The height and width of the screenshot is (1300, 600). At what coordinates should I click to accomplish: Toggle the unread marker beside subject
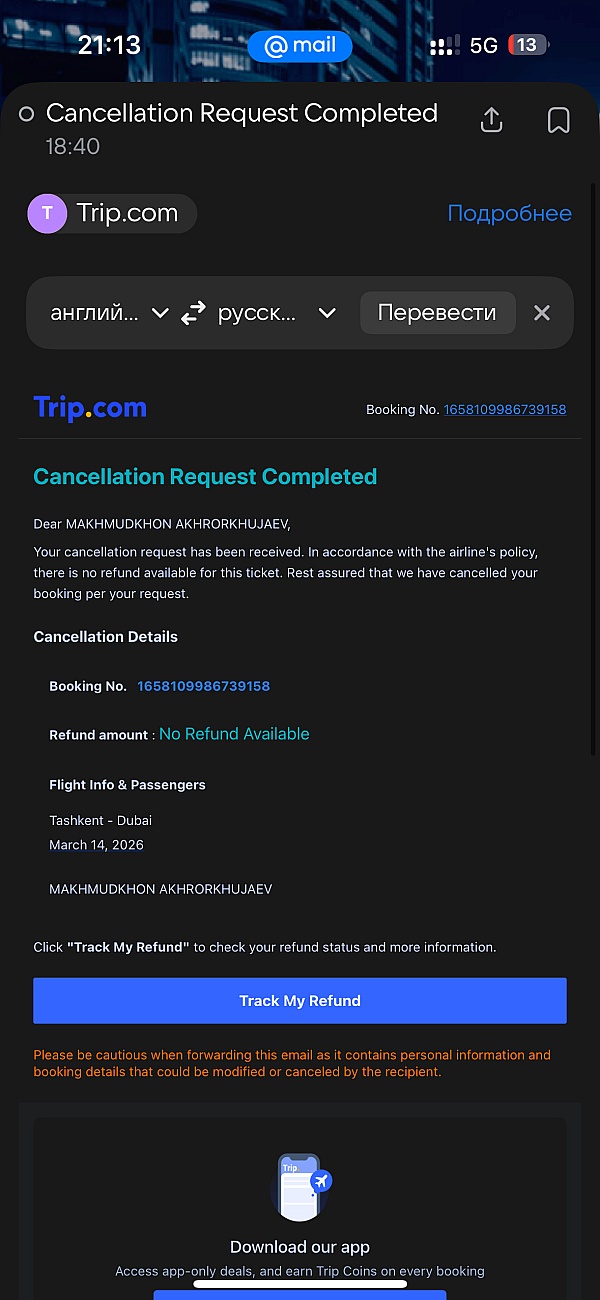(27, 114)
